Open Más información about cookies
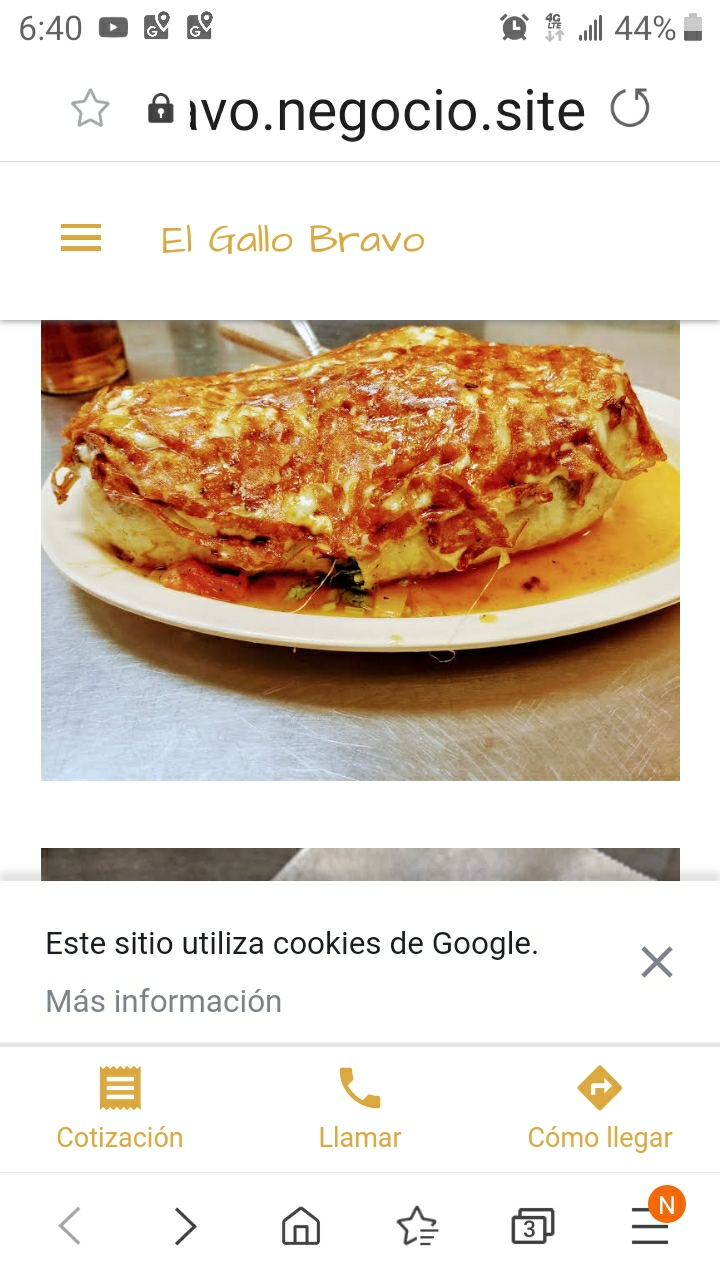The width and height of the screenshot is (720, 1280). point(162,1001)
